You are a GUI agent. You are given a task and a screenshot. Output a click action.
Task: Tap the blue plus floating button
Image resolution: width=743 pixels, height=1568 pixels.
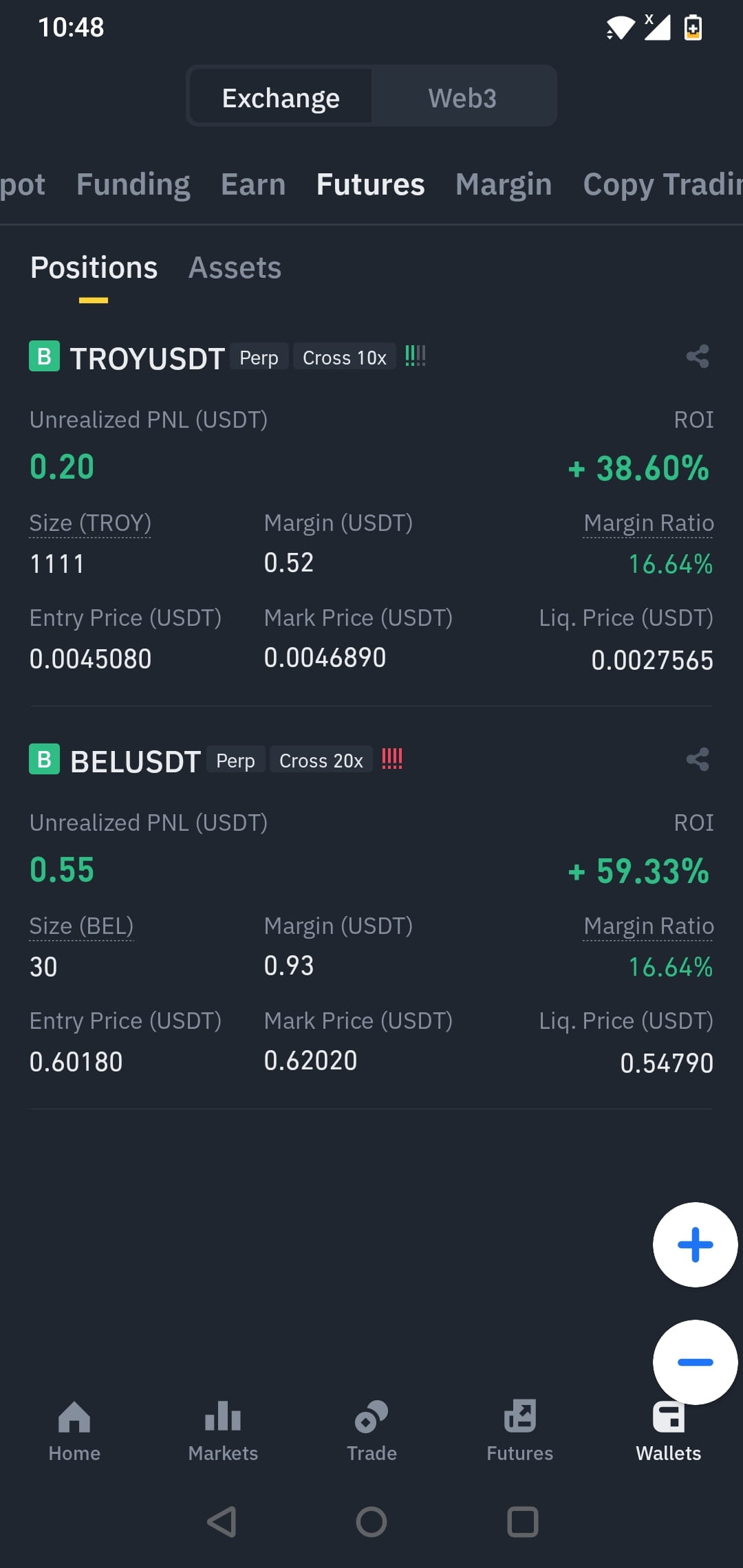click(x=695, y=1244)
